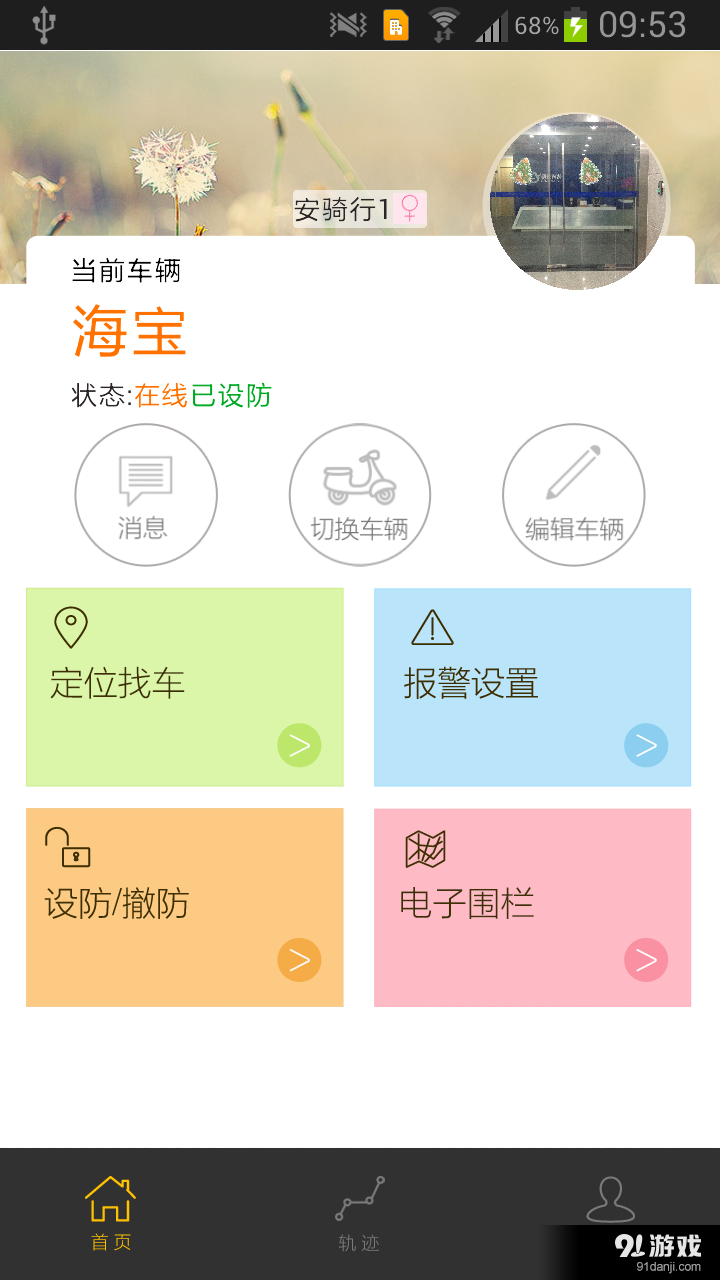Screen dimensions: 720x1280
Task: Tap the blue arrow on 报警设置 card
Action: pyautogui.click(x=646, y=745)
